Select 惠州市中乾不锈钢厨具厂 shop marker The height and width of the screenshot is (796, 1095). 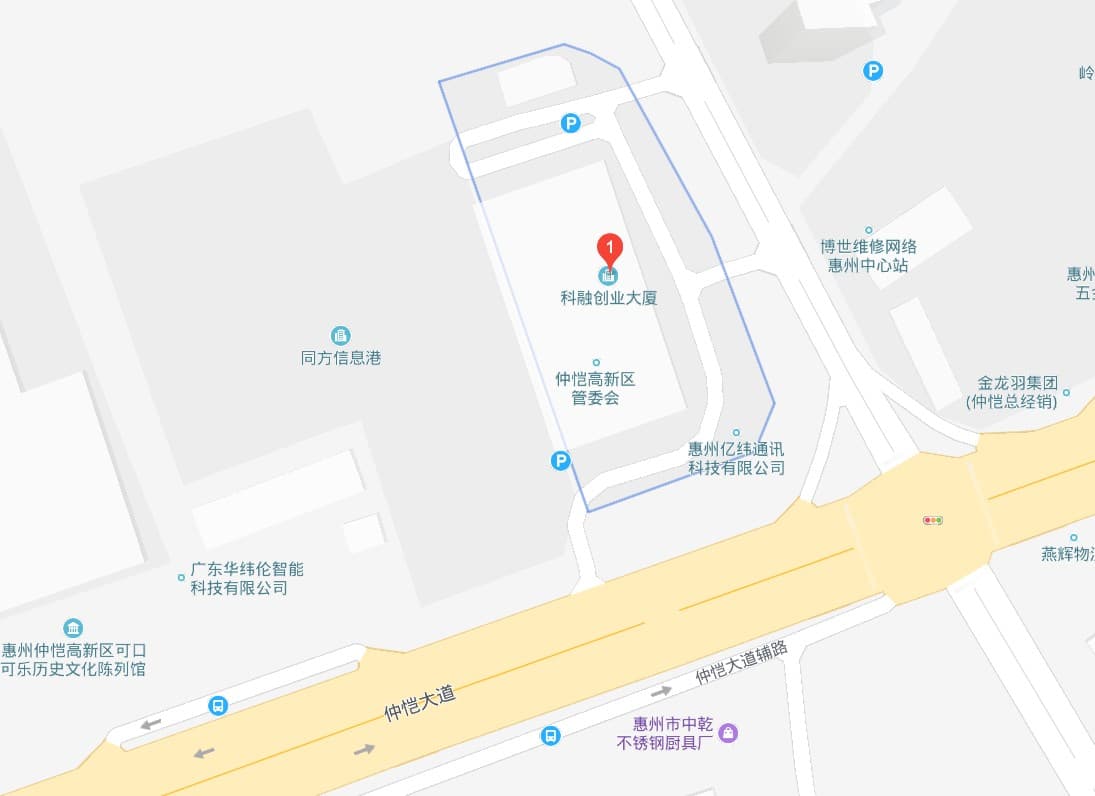[729, 733]
